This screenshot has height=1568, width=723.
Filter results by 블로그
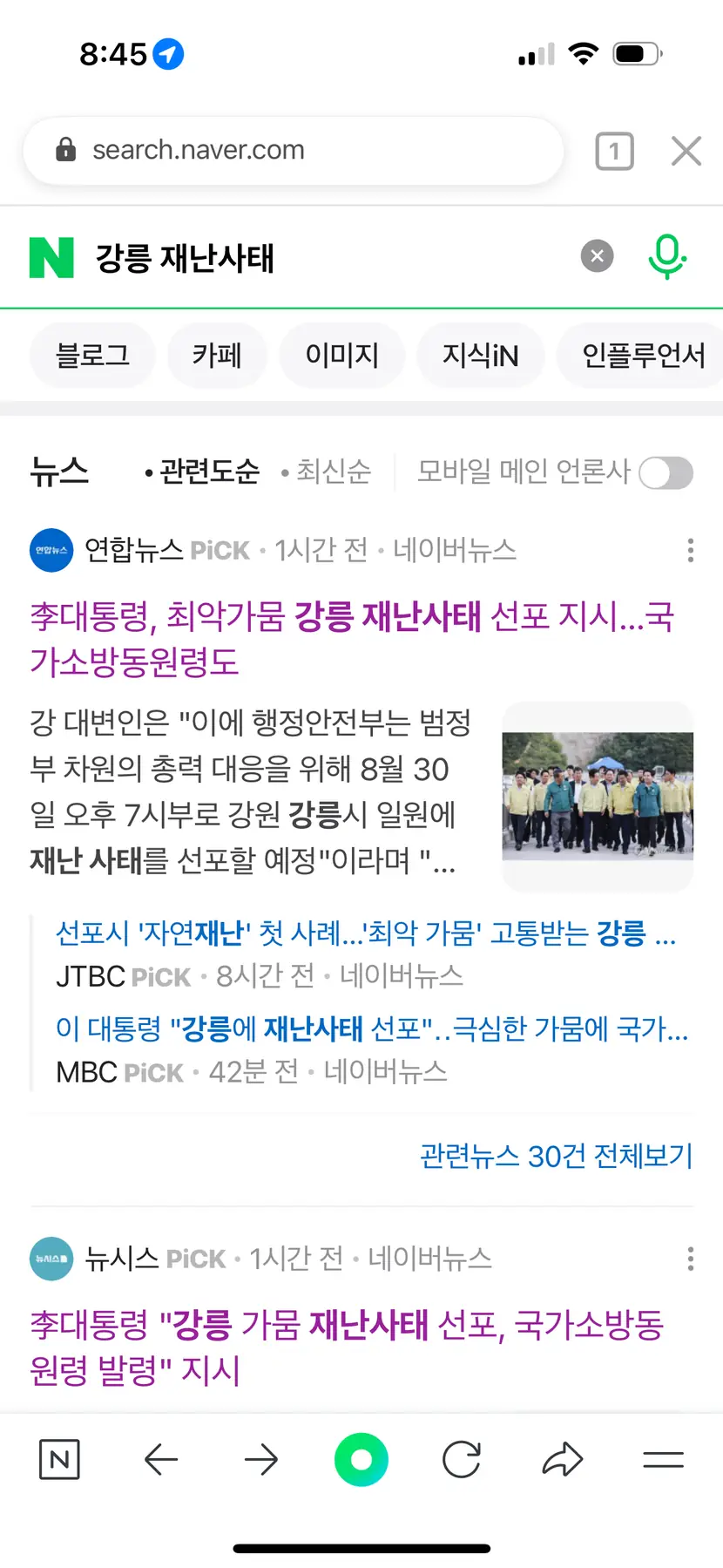92,356
